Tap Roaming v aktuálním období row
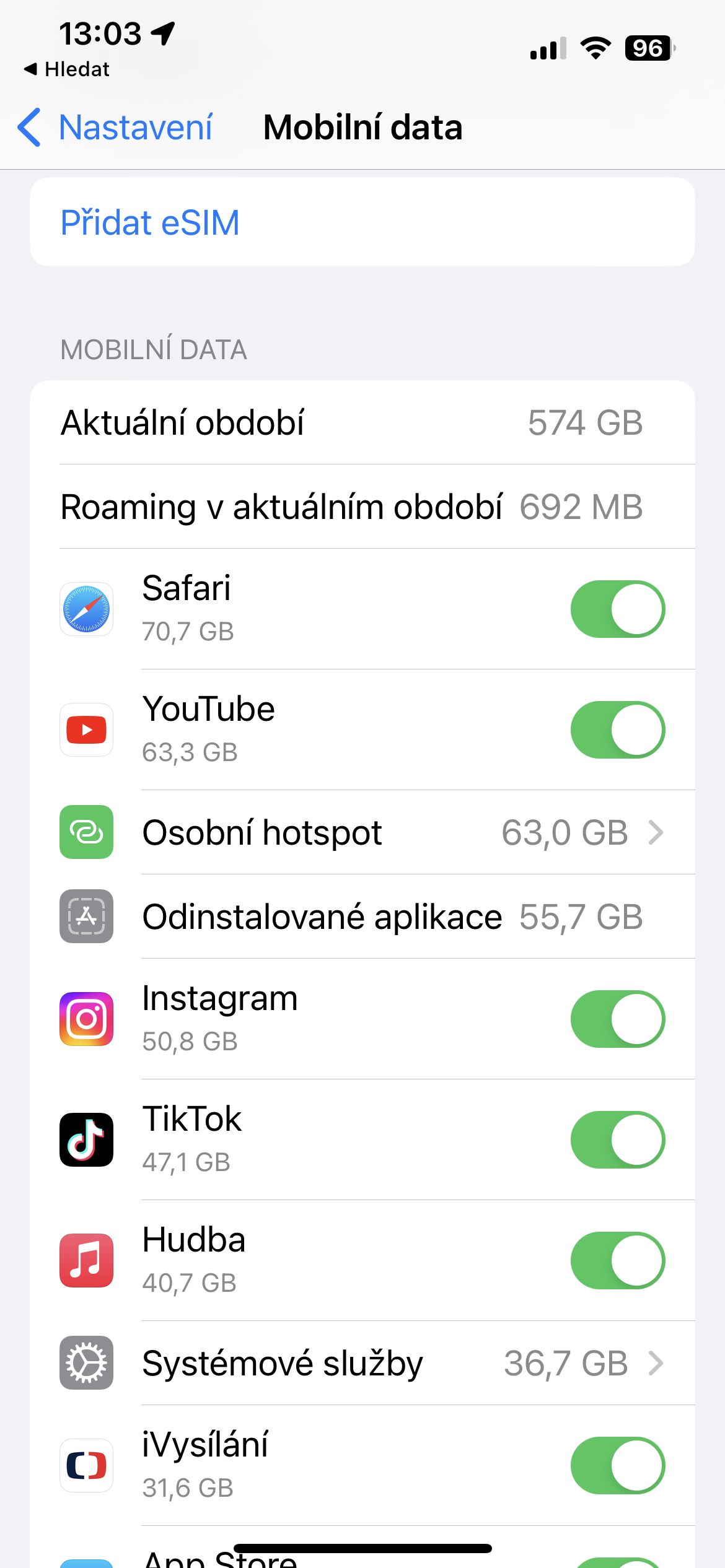725x1568 pixels. coord(362,507)
